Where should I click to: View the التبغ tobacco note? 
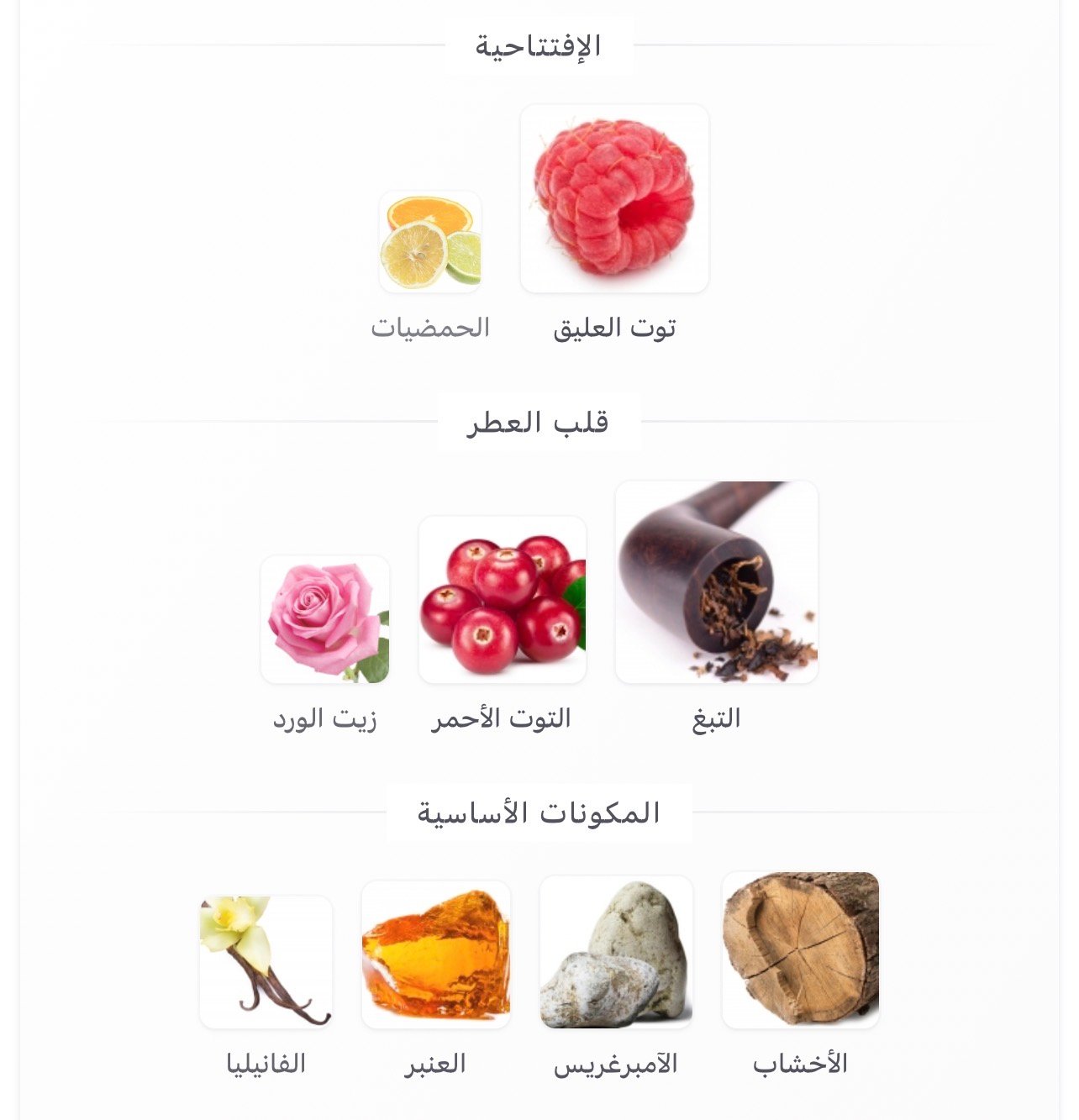pyautogui.click(x=716, y=582)
